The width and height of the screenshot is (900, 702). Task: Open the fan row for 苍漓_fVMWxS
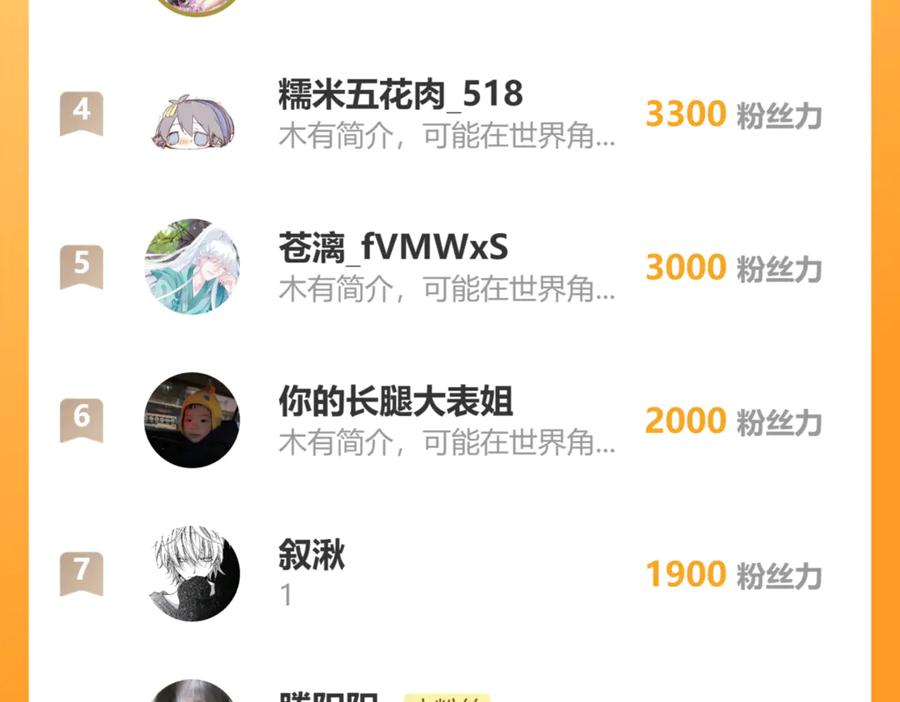[x=393, y=248]
